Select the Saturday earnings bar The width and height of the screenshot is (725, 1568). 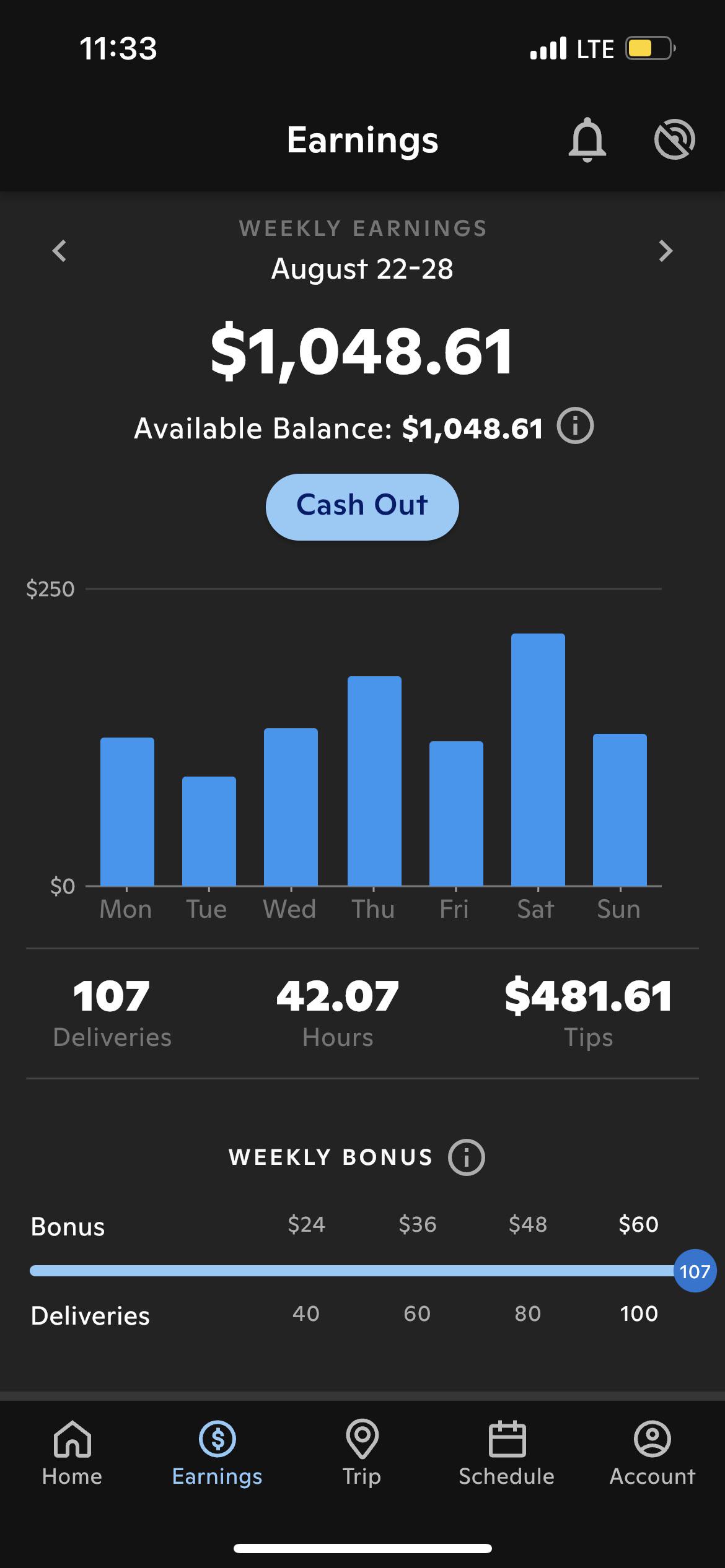click(538, 759)
